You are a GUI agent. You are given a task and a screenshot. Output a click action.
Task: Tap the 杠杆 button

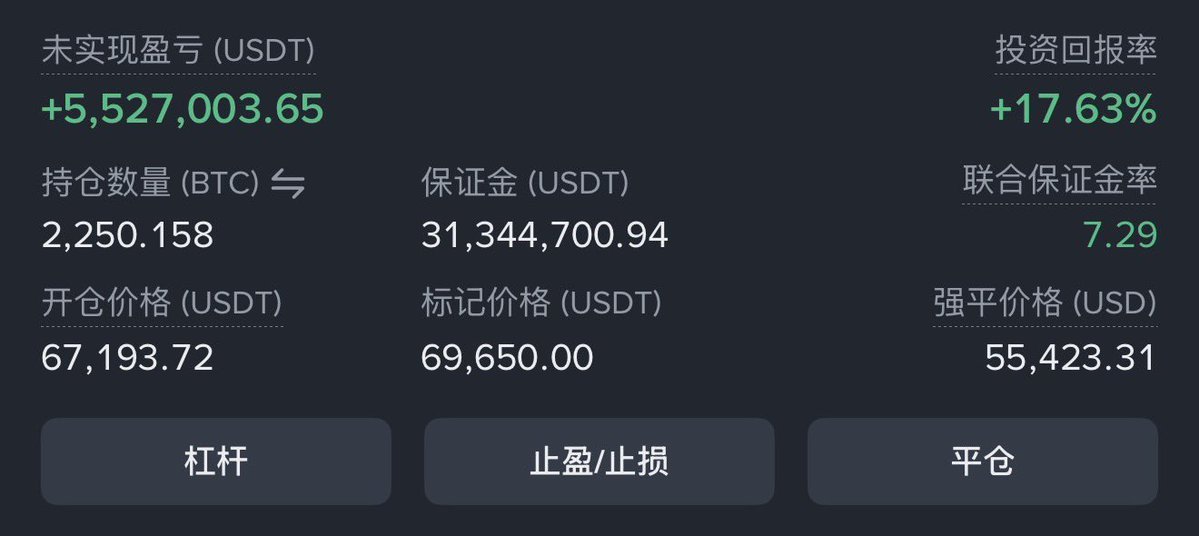point(215,461)
